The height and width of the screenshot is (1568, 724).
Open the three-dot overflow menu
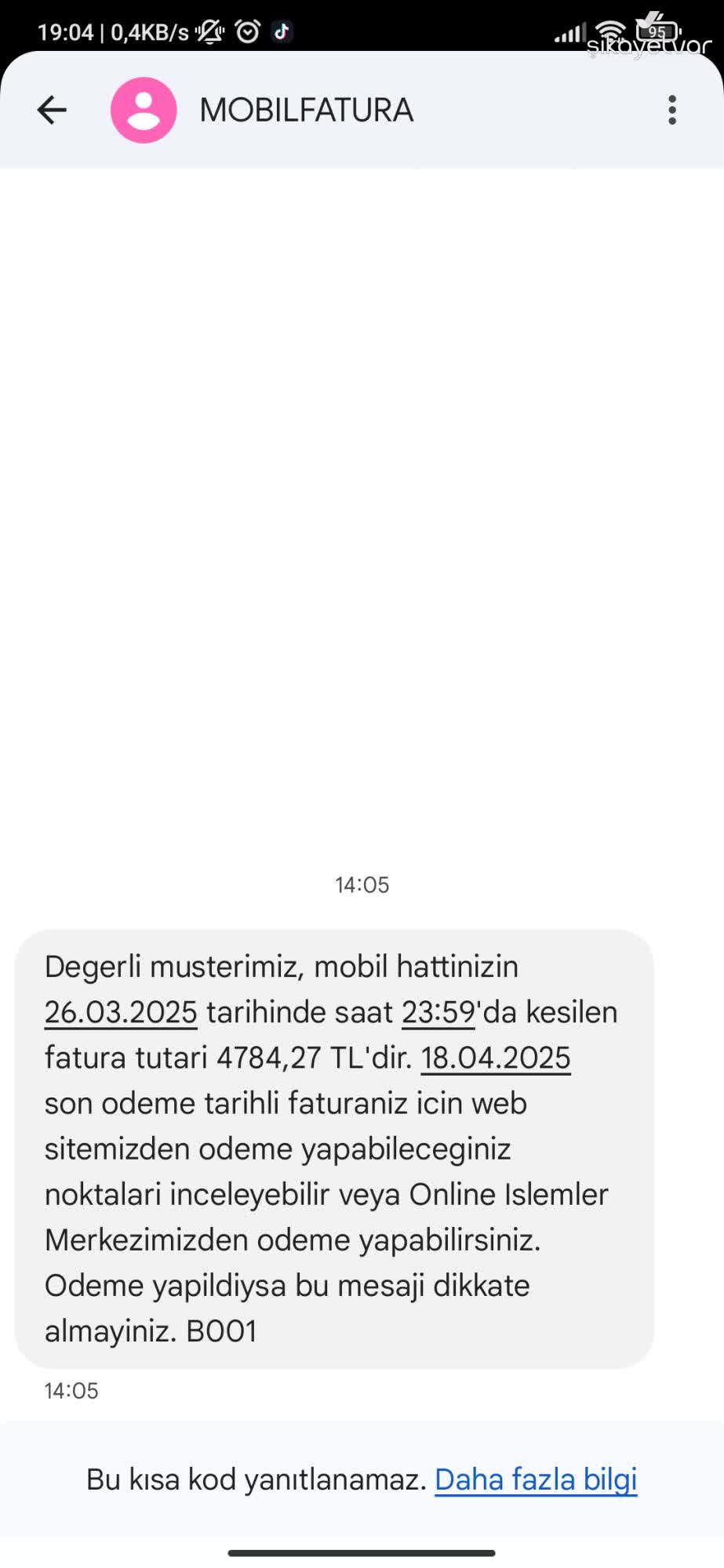pyautogui.click(x=672, y=110)
